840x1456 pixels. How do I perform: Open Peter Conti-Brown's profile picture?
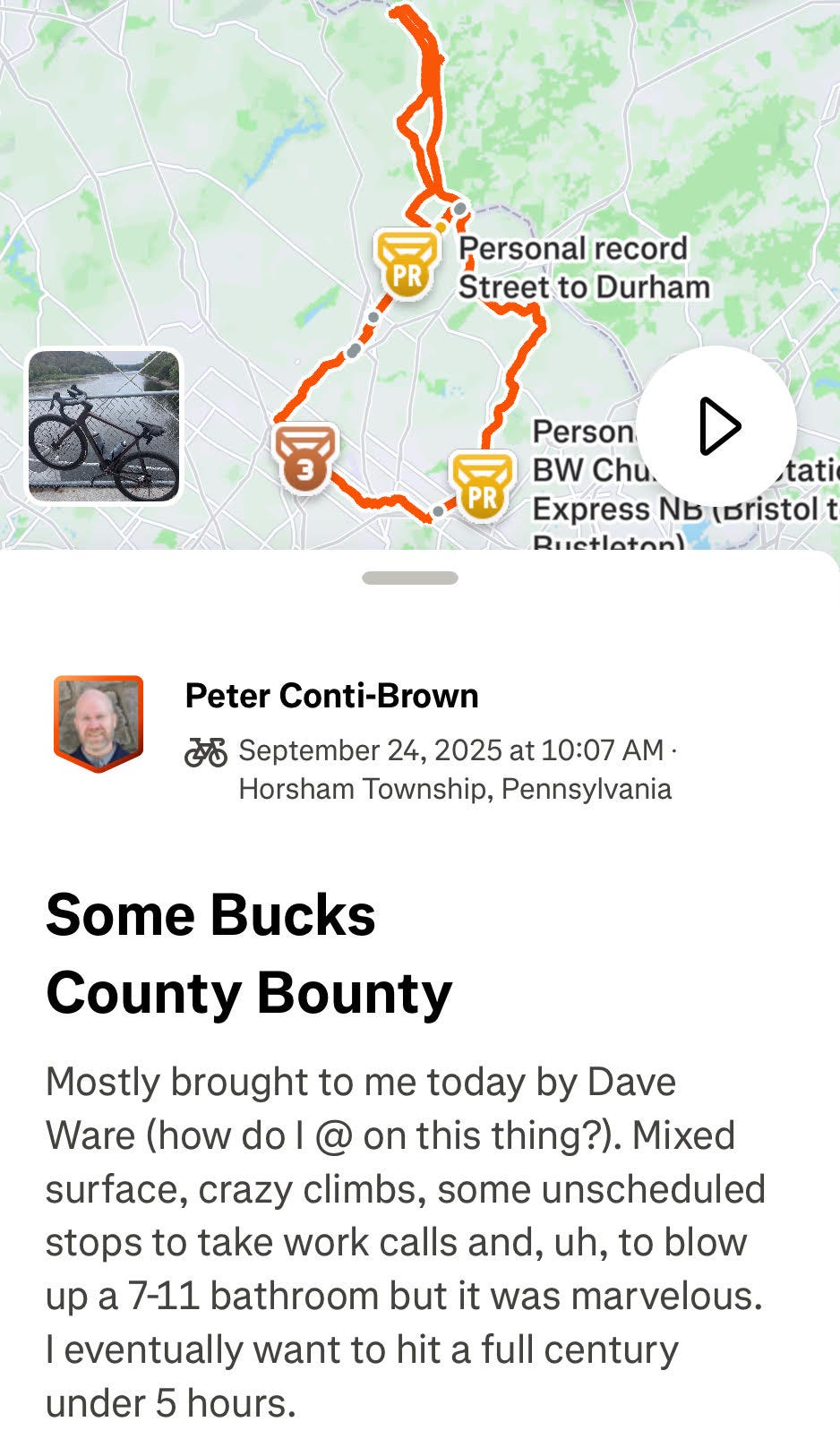pyautogui.click(x=99, y=723)
